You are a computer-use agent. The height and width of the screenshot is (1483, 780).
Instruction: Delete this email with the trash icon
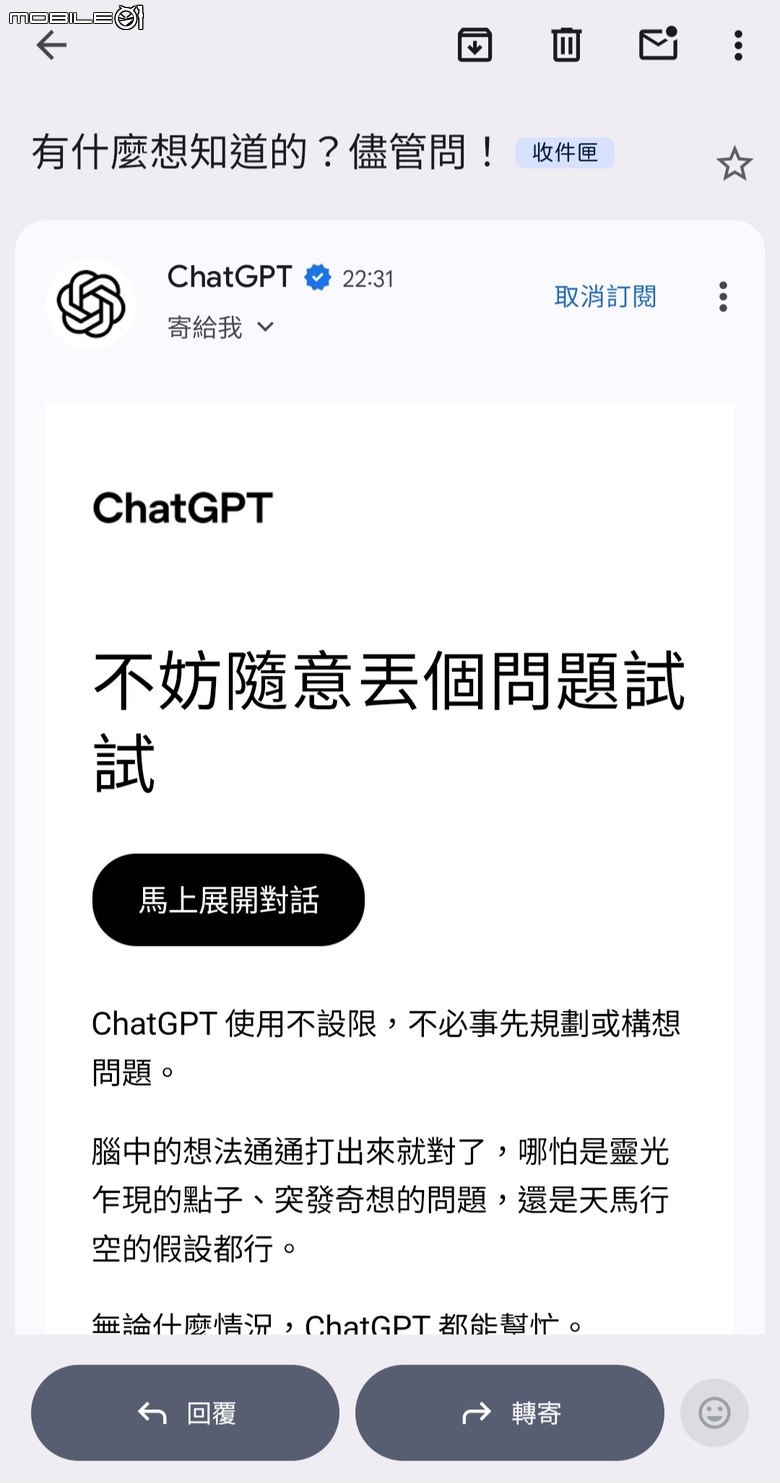(566, 45)
